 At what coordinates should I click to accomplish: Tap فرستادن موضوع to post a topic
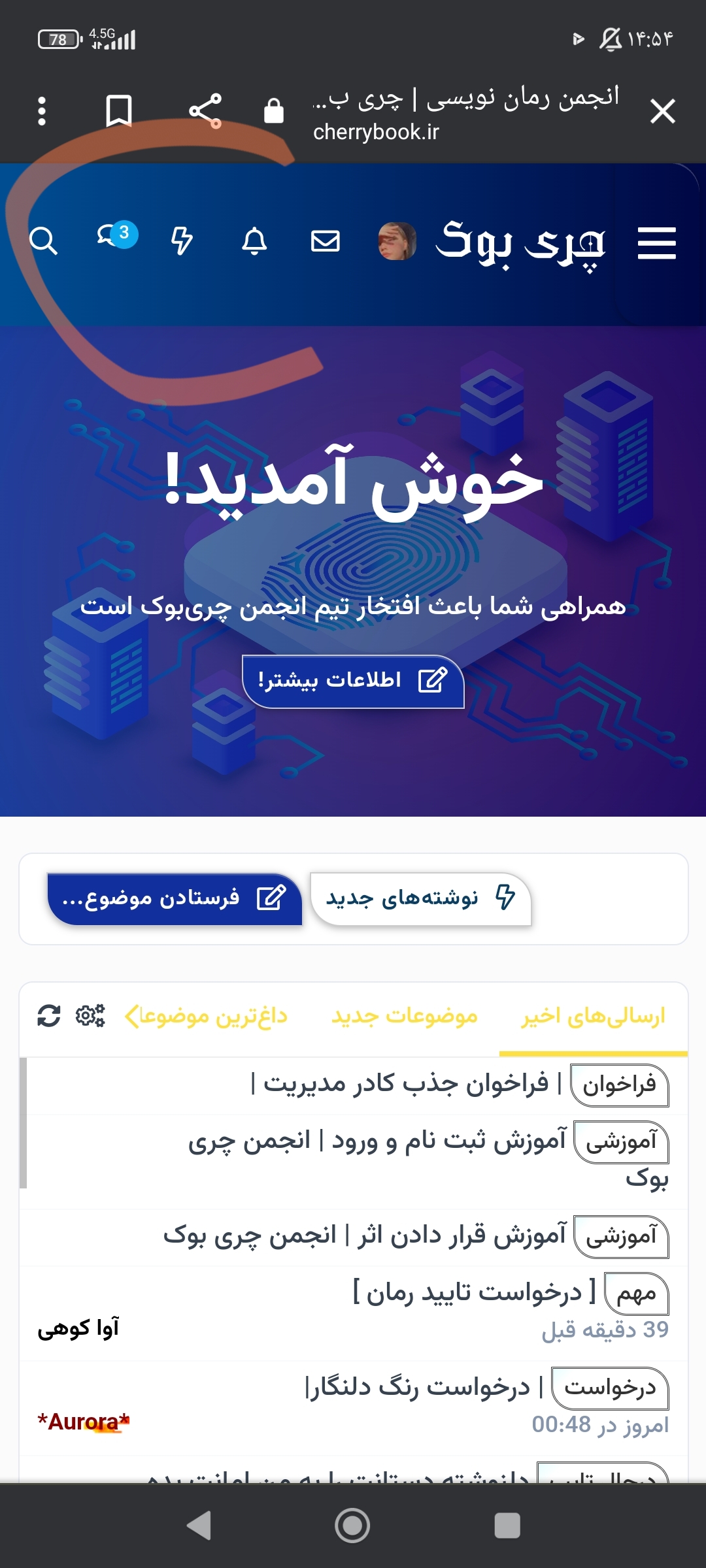(175, 898)
